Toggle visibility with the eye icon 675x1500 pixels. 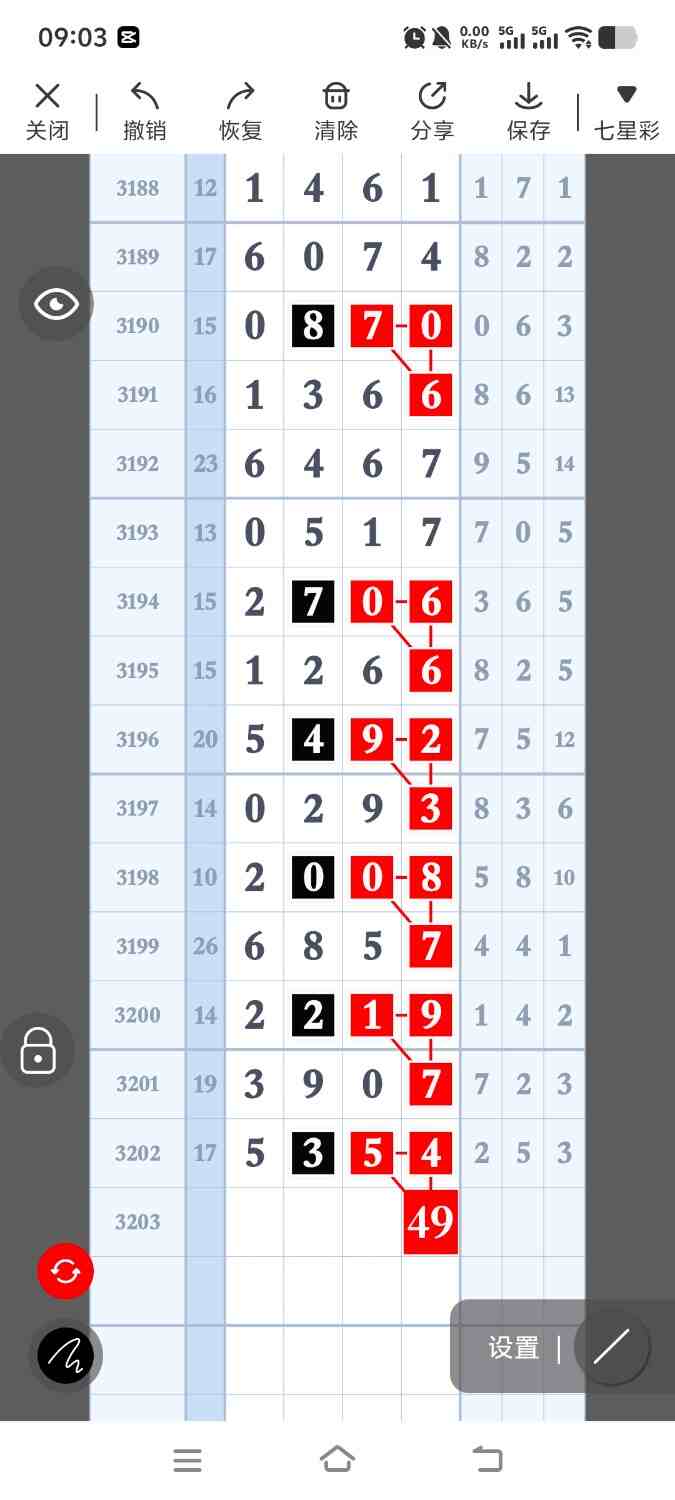56,304
